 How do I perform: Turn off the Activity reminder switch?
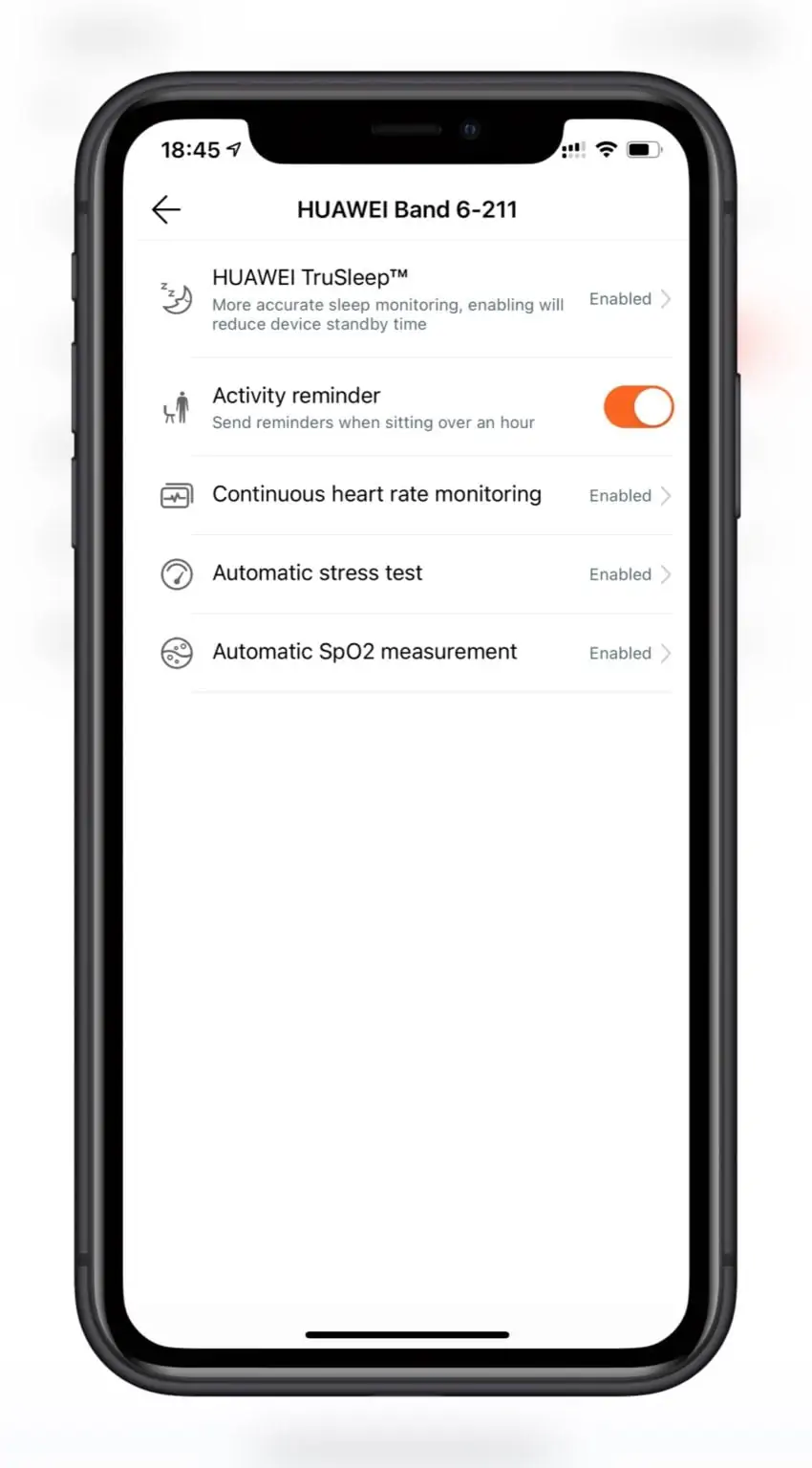coord(638,407)
